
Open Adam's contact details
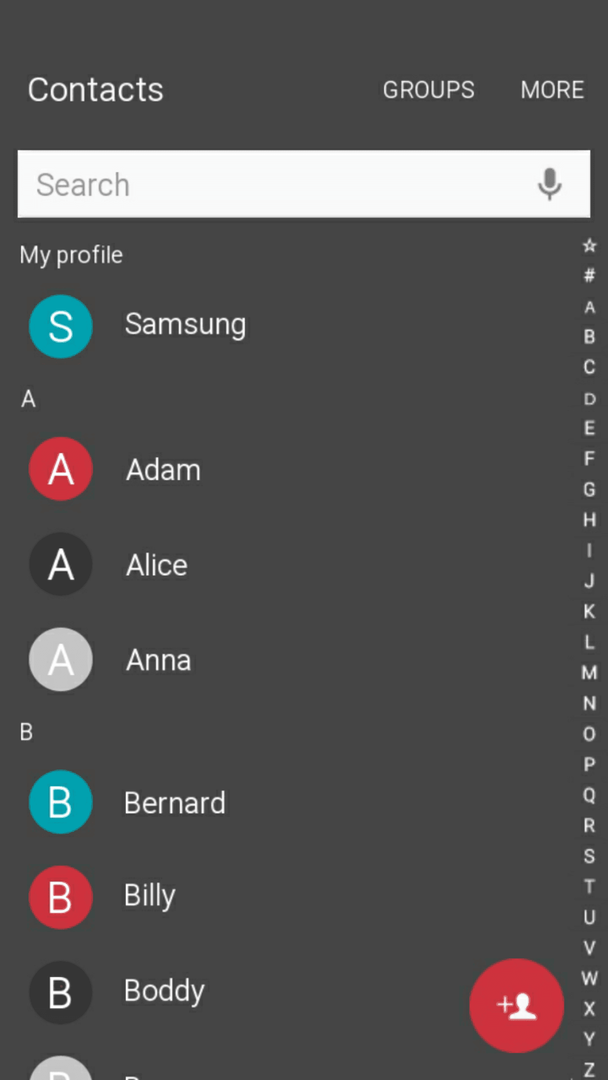[289, 469]
